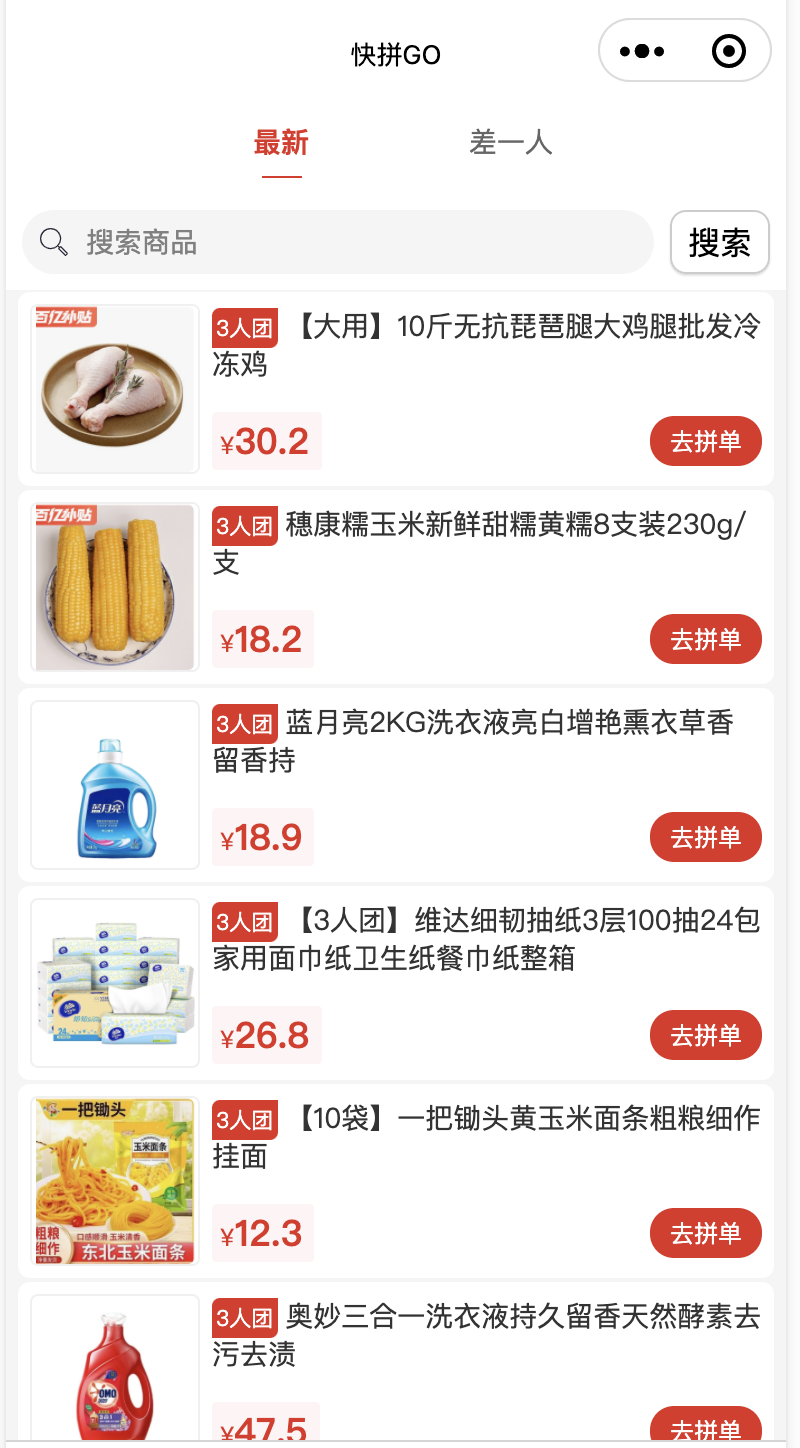Open the 琵琶腿大鸡腿 product card

[x=486, y=345]
